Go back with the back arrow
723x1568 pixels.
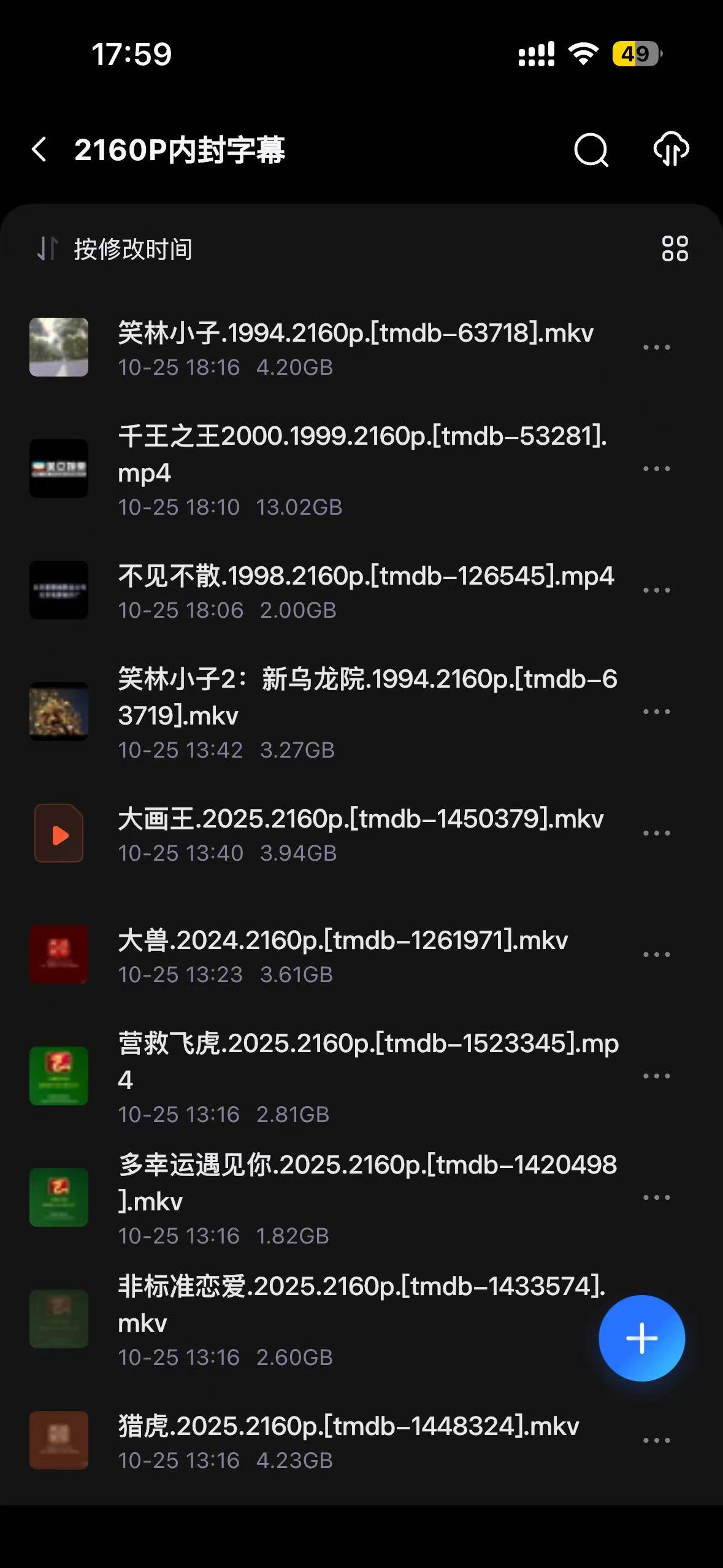pos(39,150)
